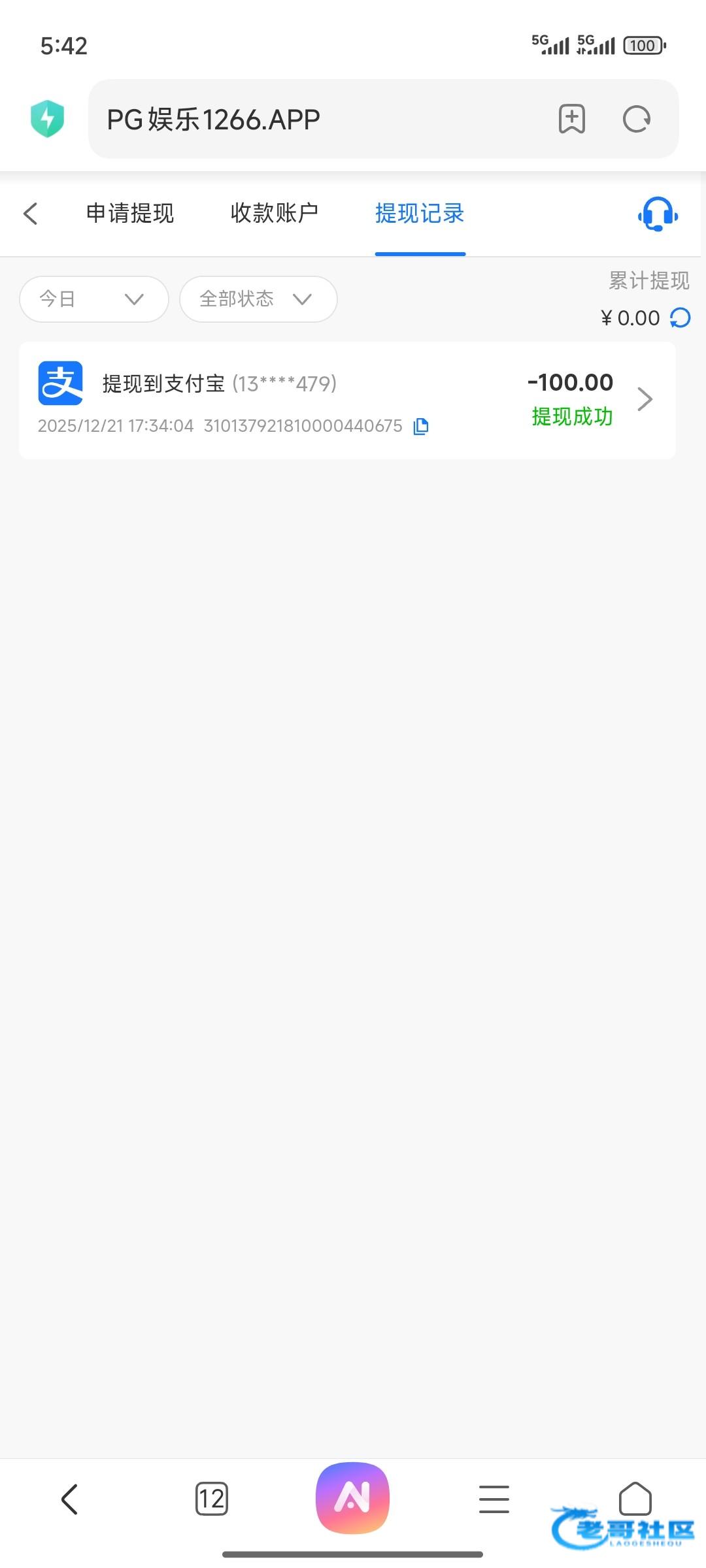706x1568 pixels.
Task: Tap the browser address bar
Action: [x=314, y=120]
